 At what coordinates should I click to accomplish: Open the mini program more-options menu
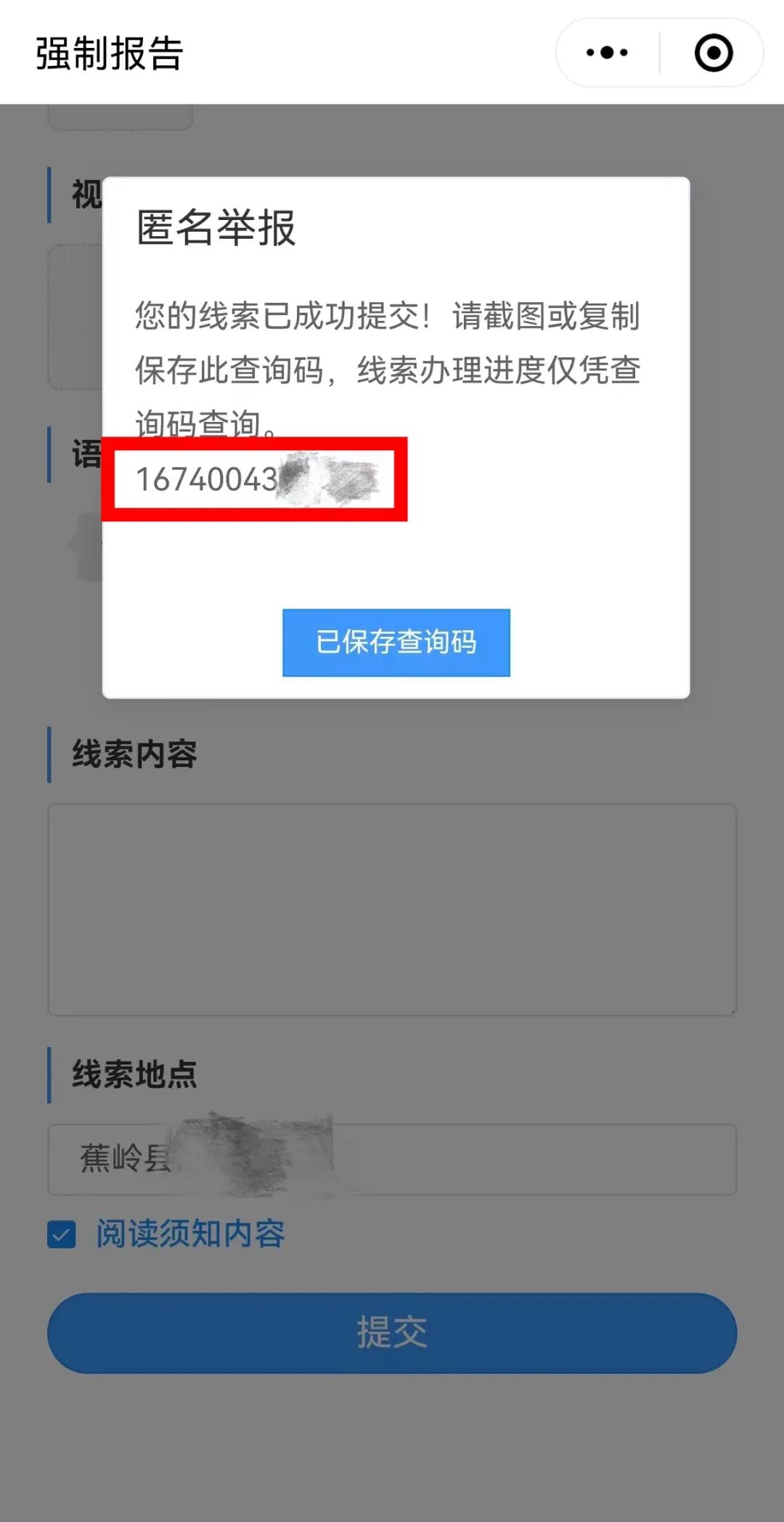pyautogui.click(x=607, y=53)
